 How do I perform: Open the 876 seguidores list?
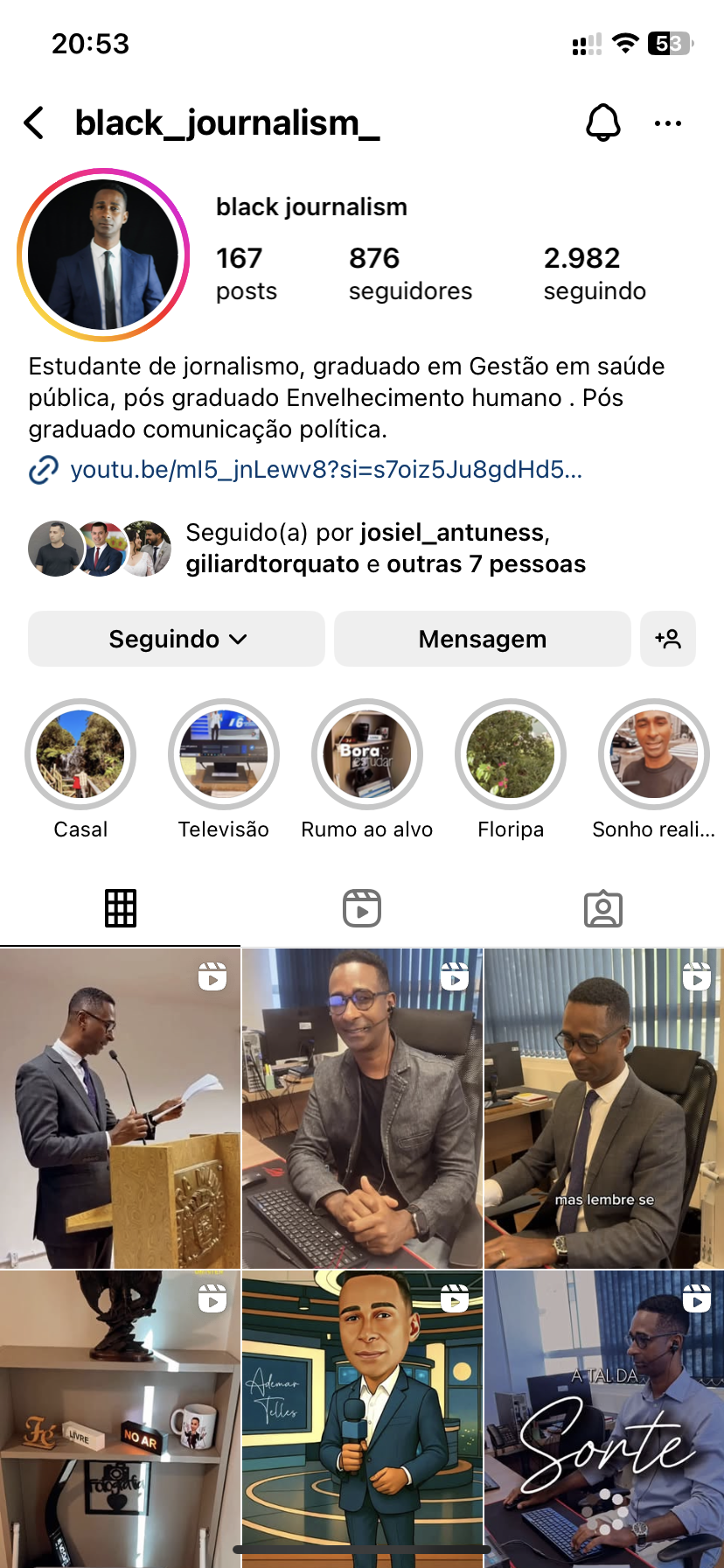409,273
